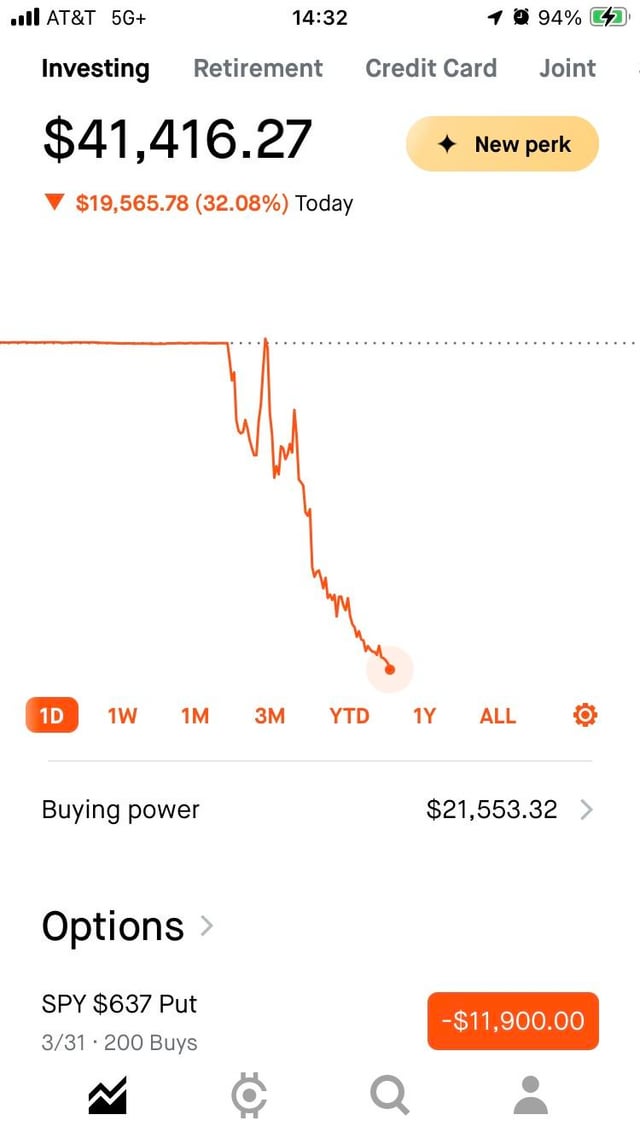Select the 1Y chart range

pyautogui.click(x=425, y=716)
